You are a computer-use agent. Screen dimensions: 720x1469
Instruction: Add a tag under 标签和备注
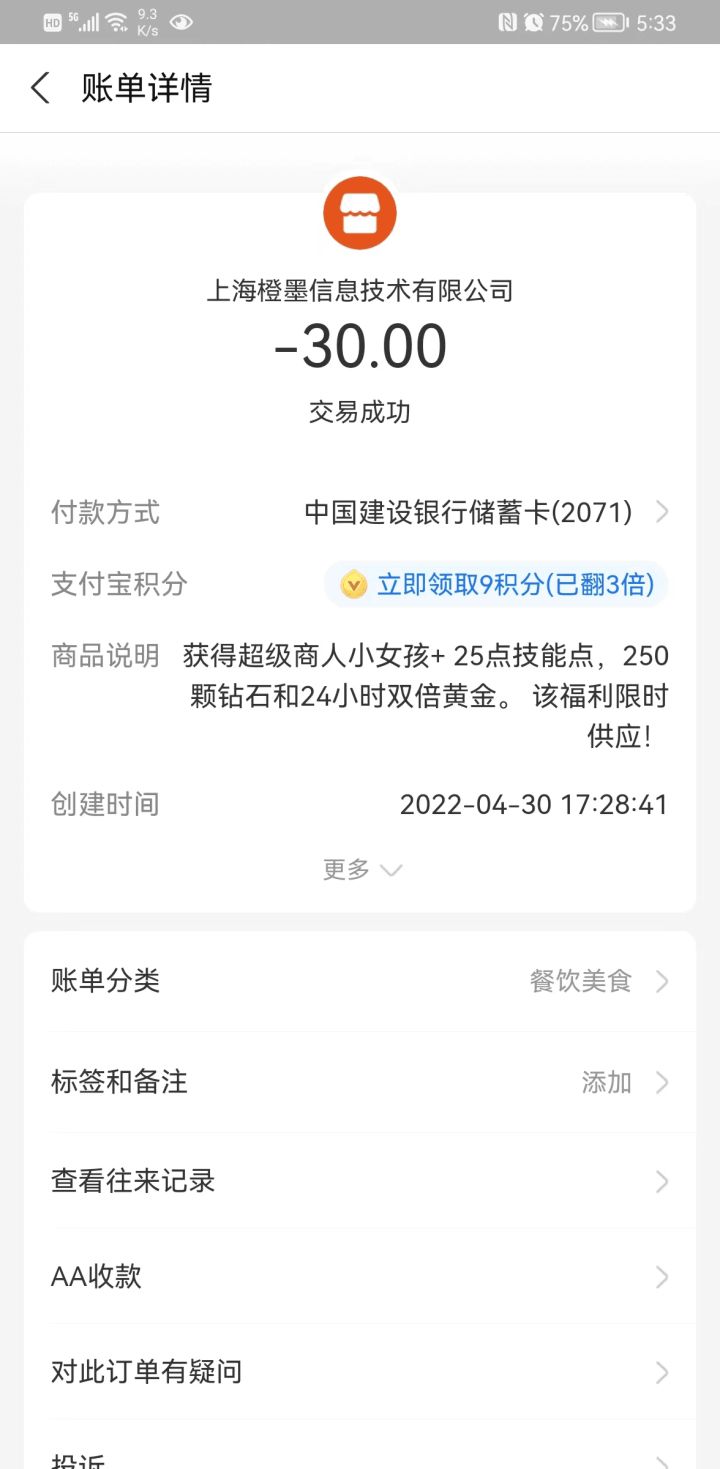pos(360,1082)
